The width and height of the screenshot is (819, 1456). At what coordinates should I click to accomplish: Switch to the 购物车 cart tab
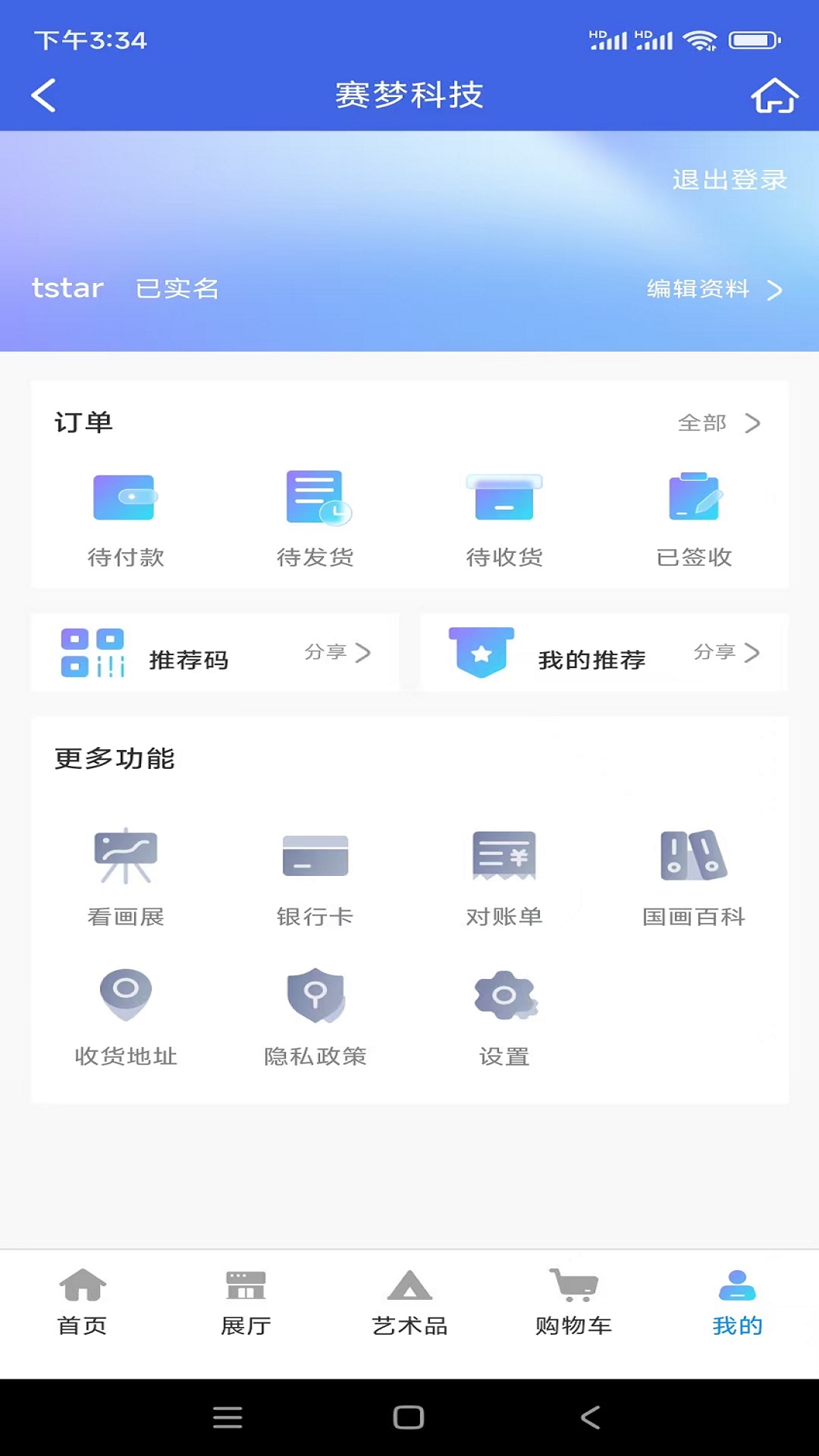coord(573,1303)
